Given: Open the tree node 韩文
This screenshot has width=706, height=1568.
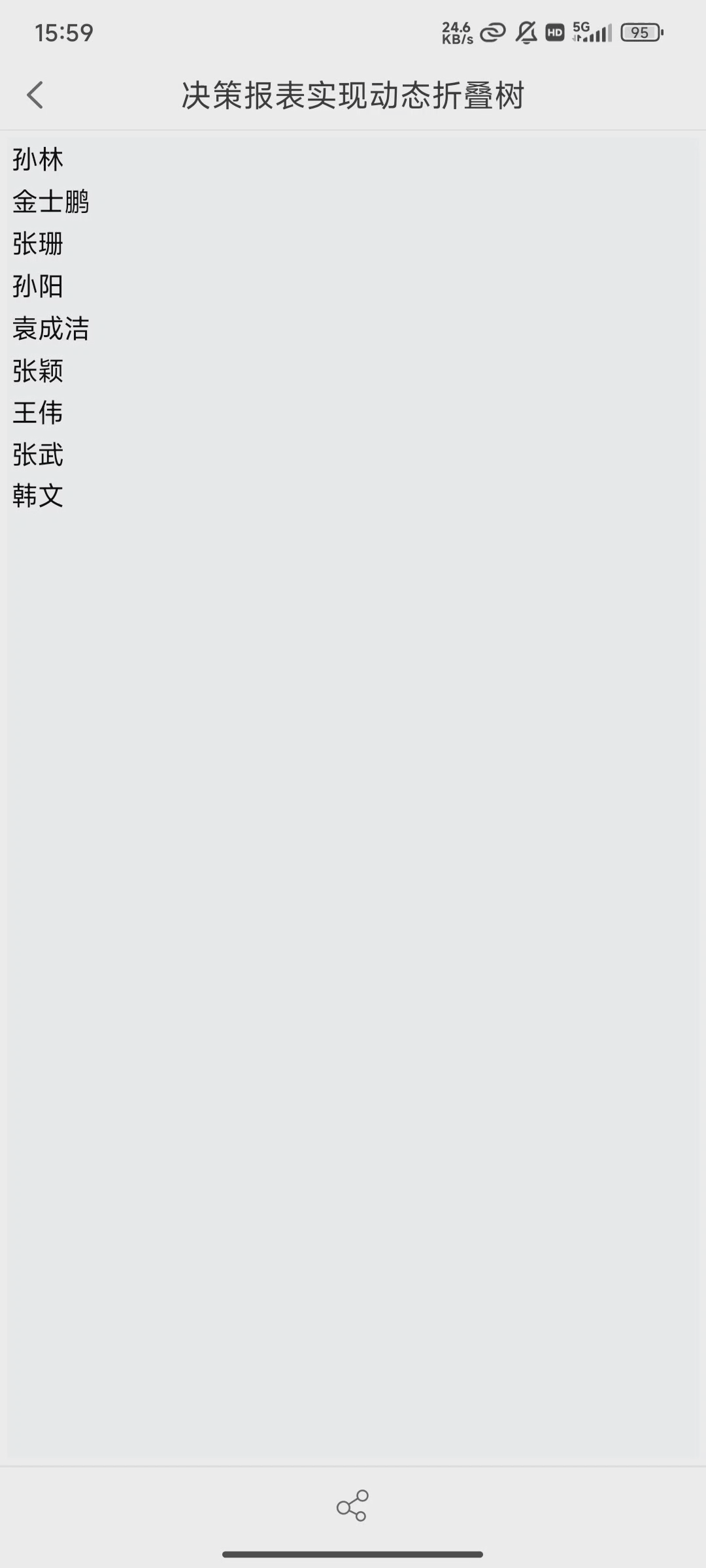Looking at the screenshot, I should [x=38, y=497].
